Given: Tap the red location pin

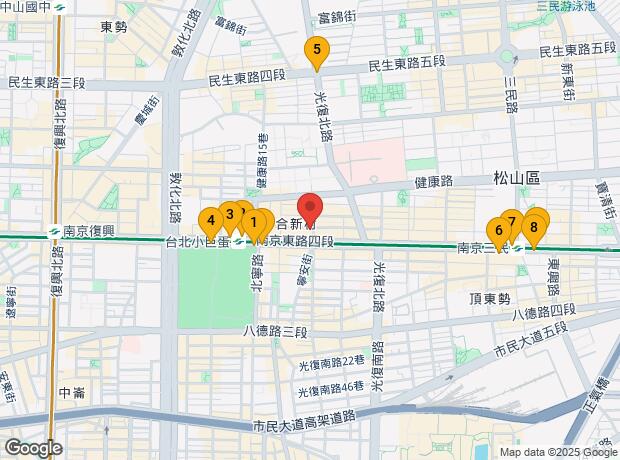Looking at the screenshot, I should point(310,210).
